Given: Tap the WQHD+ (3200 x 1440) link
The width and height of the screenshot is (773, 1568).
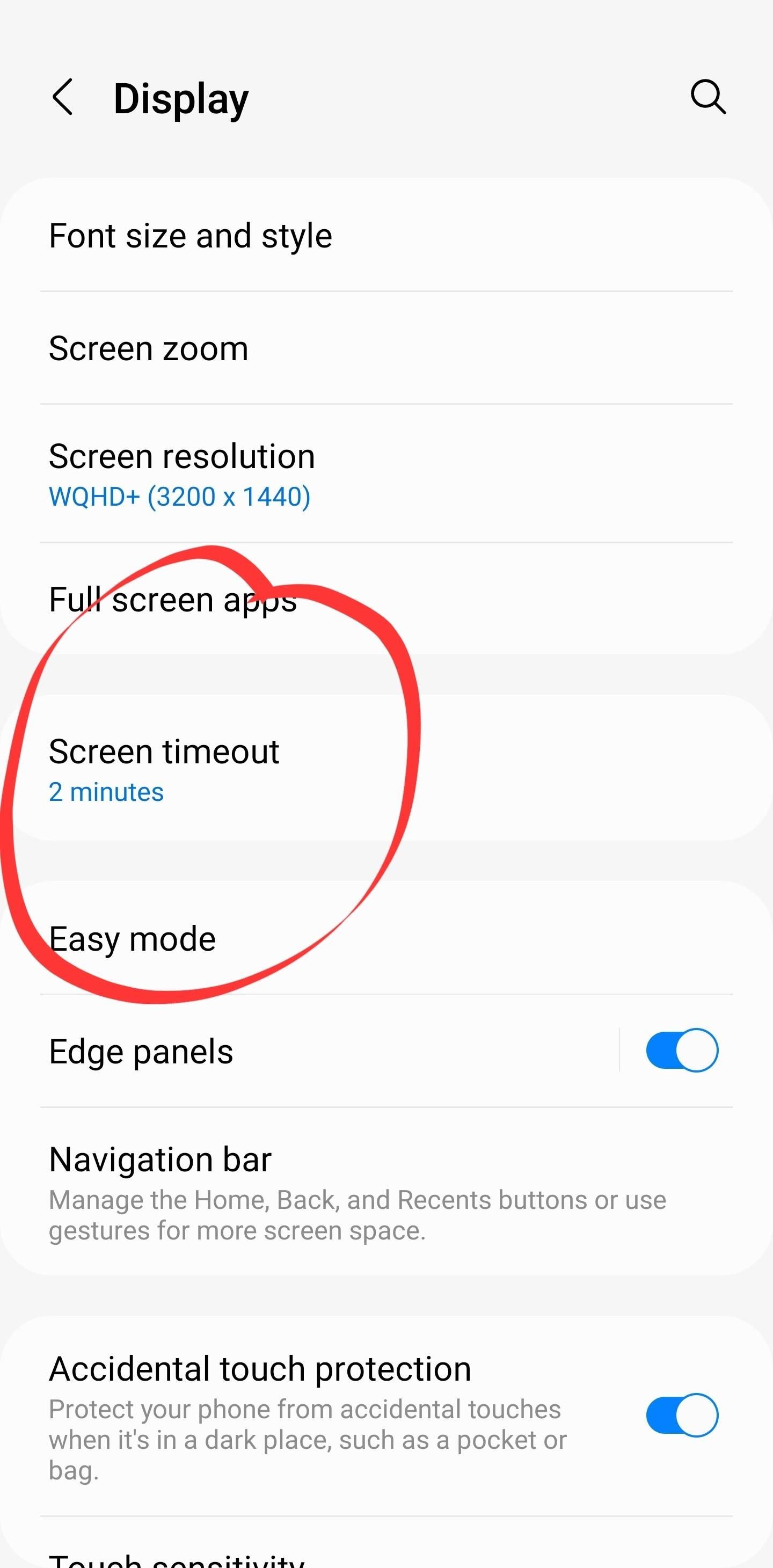Looking at the screenshot, I should [x=178, y=496].
